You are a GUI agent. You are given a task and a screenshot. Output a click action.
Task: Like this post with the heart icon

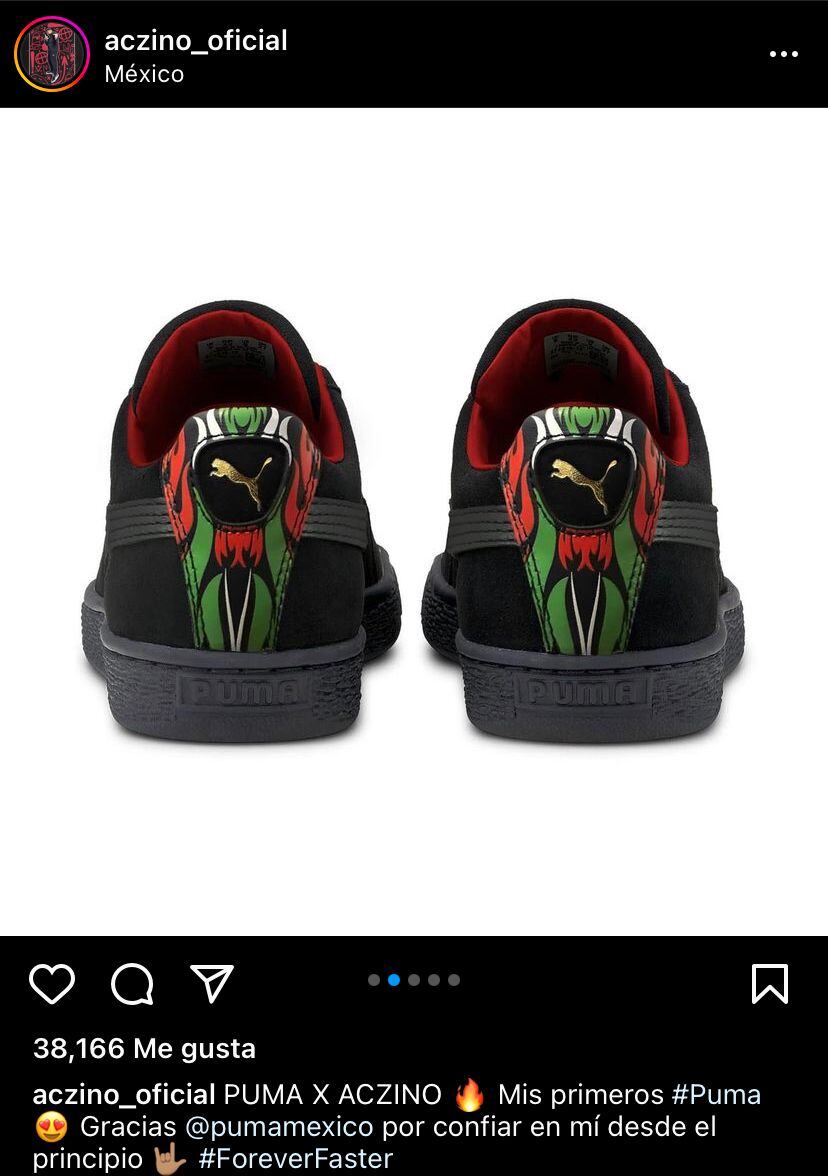[52, 984]
